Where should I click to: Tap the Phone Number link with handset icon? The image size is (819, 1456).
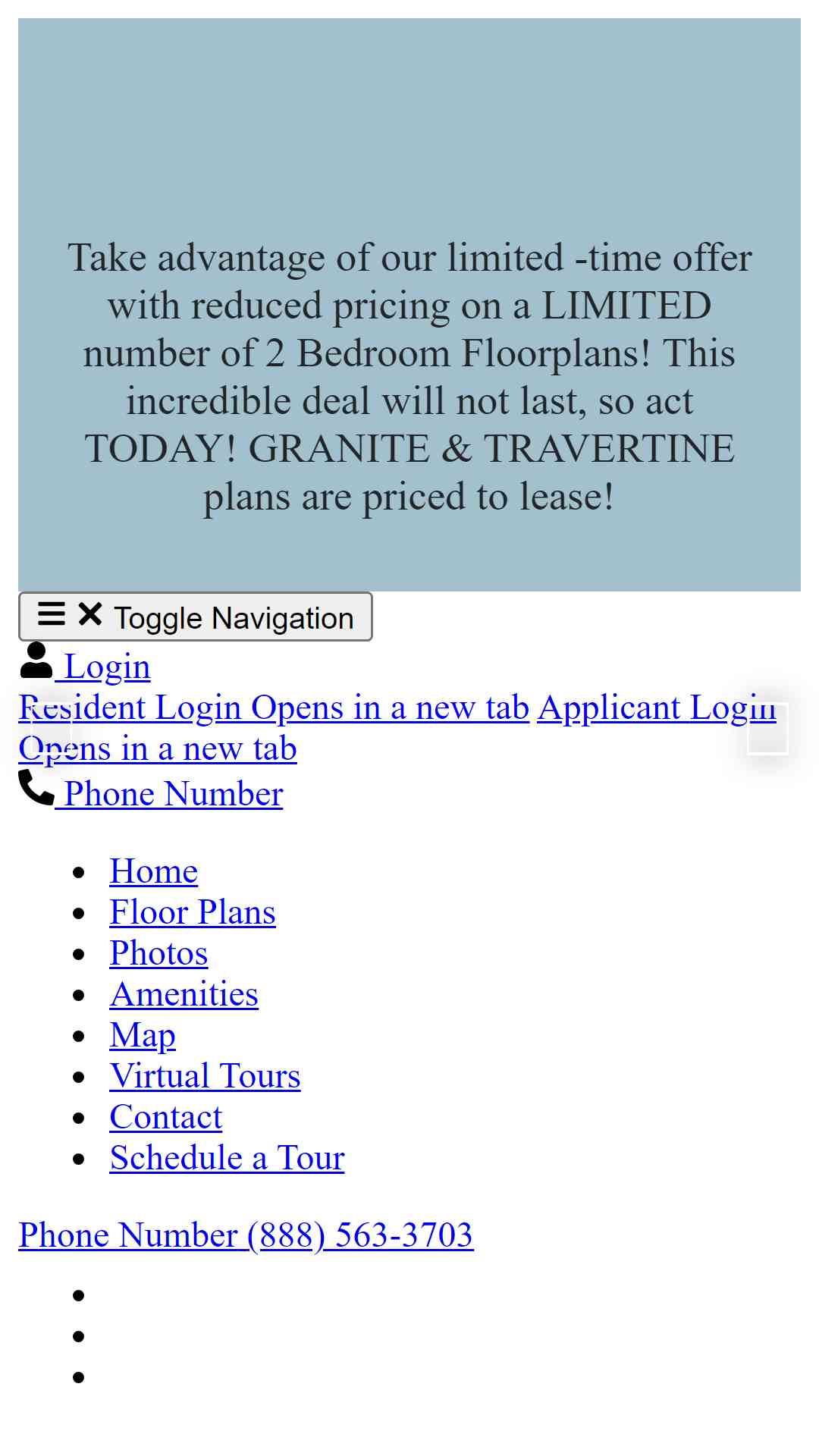click(x=150, y=792)
